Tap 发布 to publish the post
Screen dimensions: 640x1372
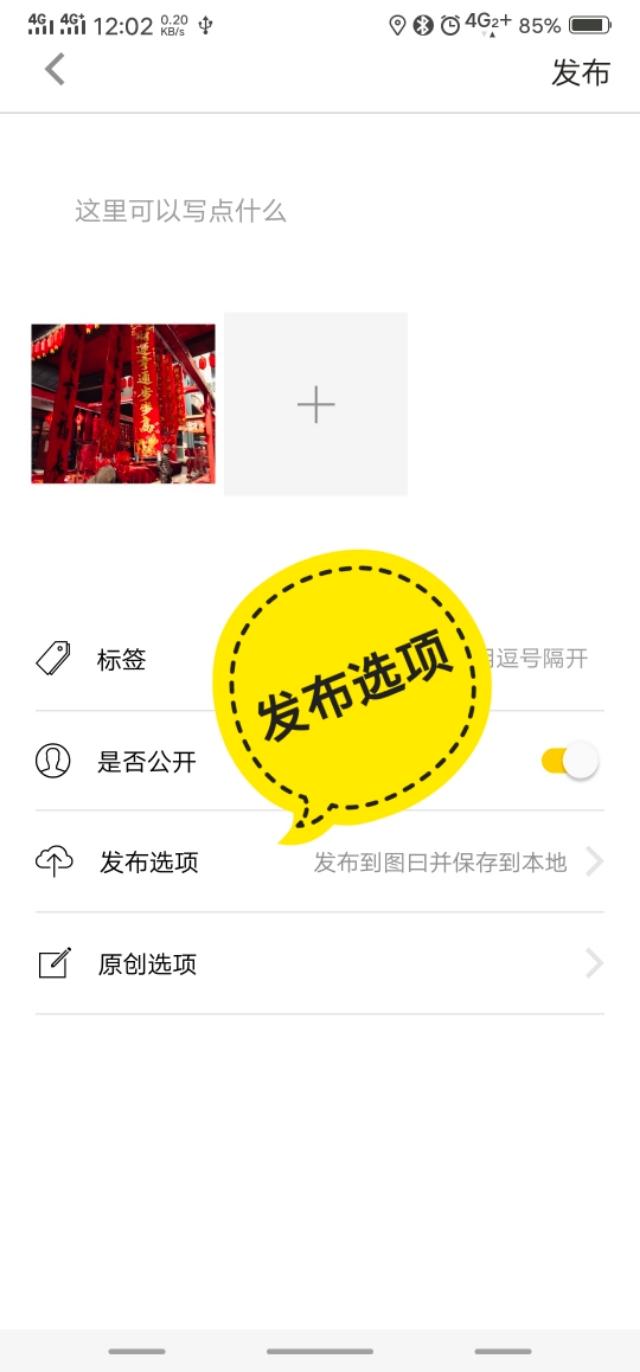point(580,72)
